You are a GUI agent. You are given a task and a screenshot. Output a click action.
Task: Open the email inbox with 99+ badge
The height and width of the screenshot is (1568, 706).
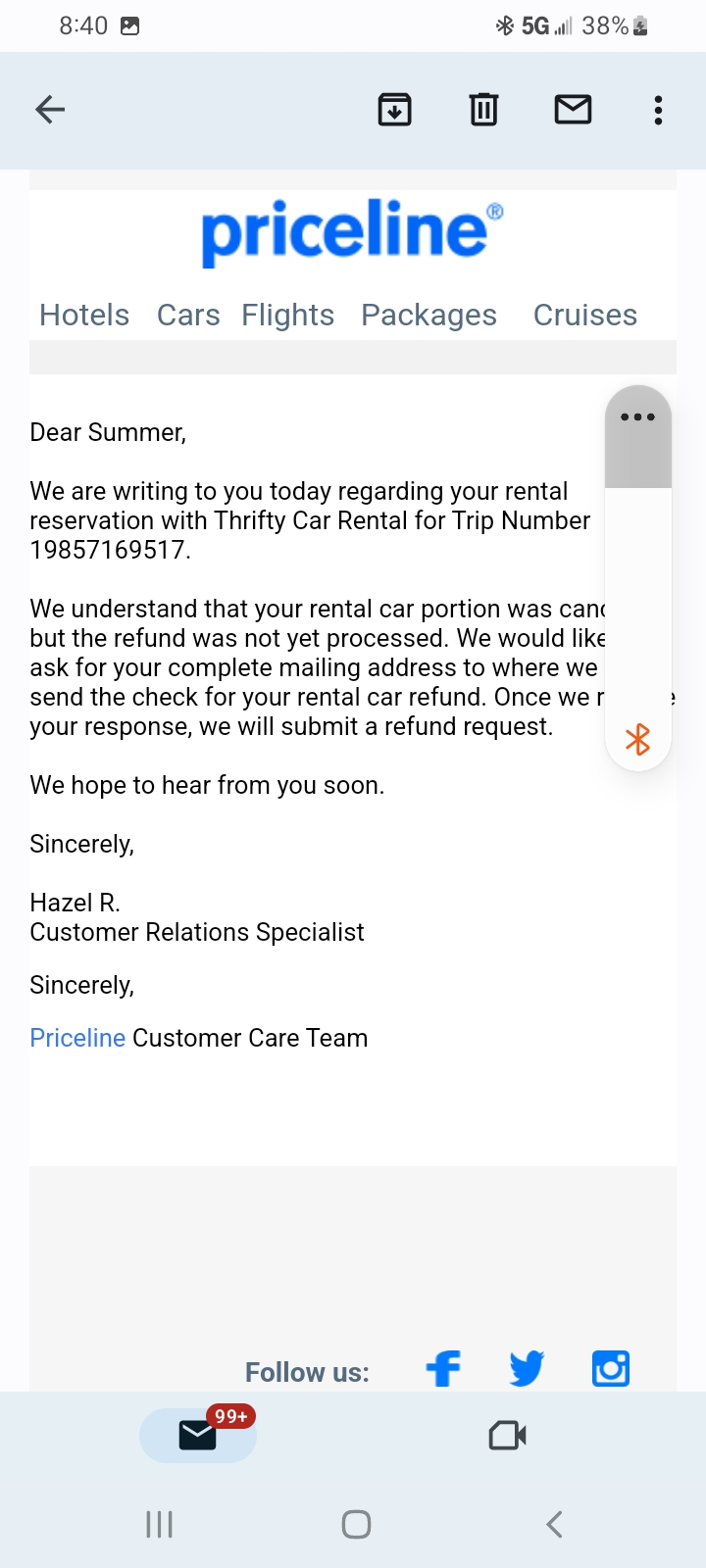coord(197,1434)
